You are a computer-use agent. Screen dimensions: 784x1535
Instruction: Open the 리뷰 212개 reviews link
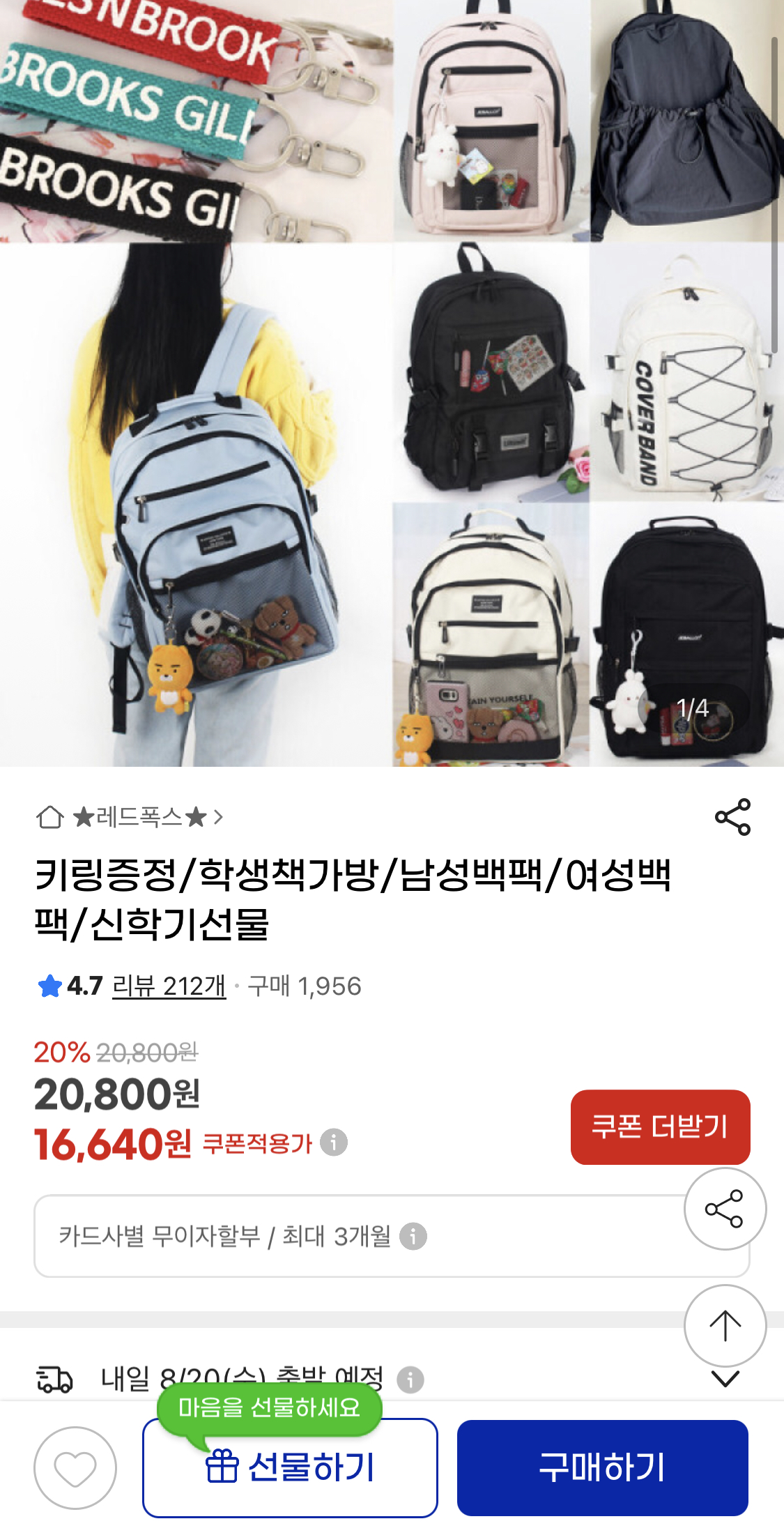coord(169,986)
